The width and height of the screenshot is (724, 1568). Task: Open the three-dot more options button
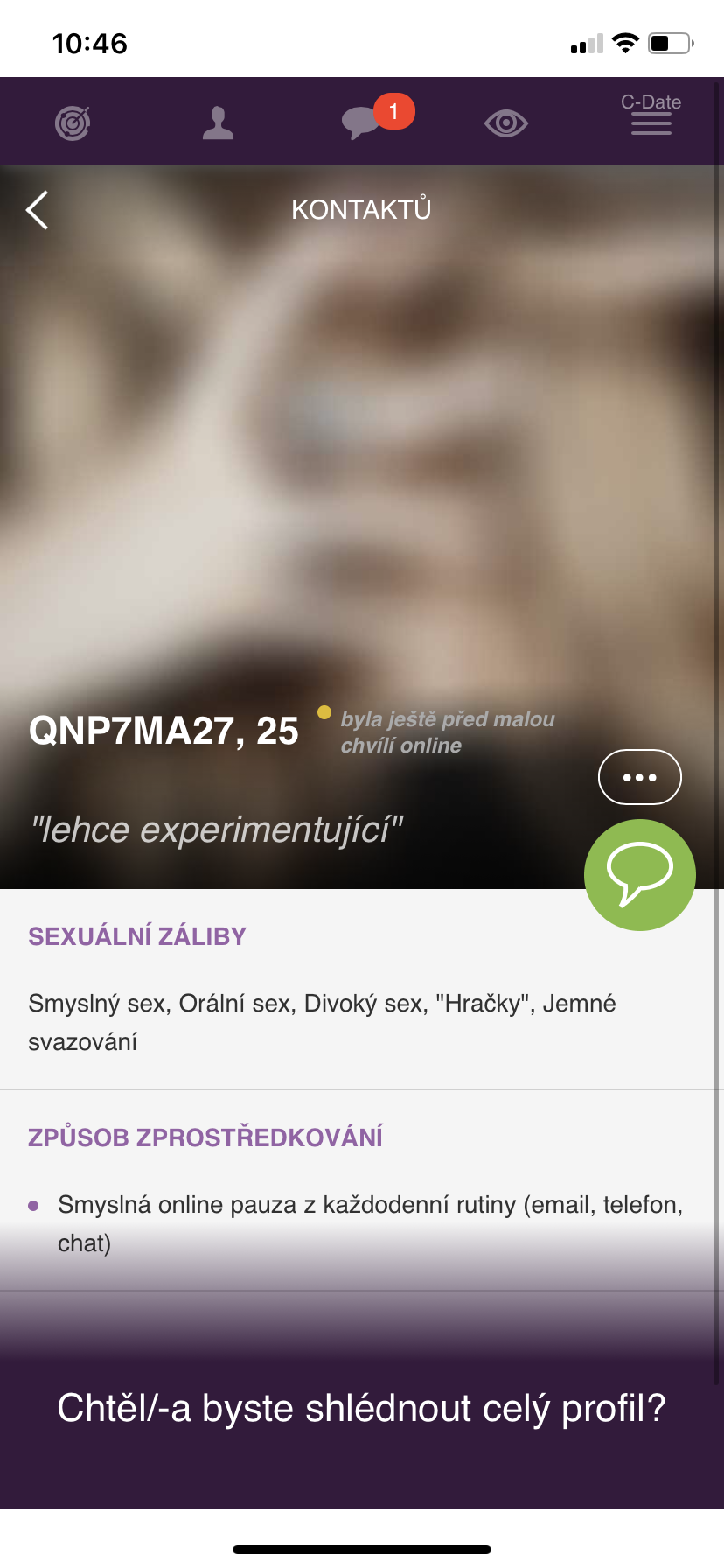(639, 777)
